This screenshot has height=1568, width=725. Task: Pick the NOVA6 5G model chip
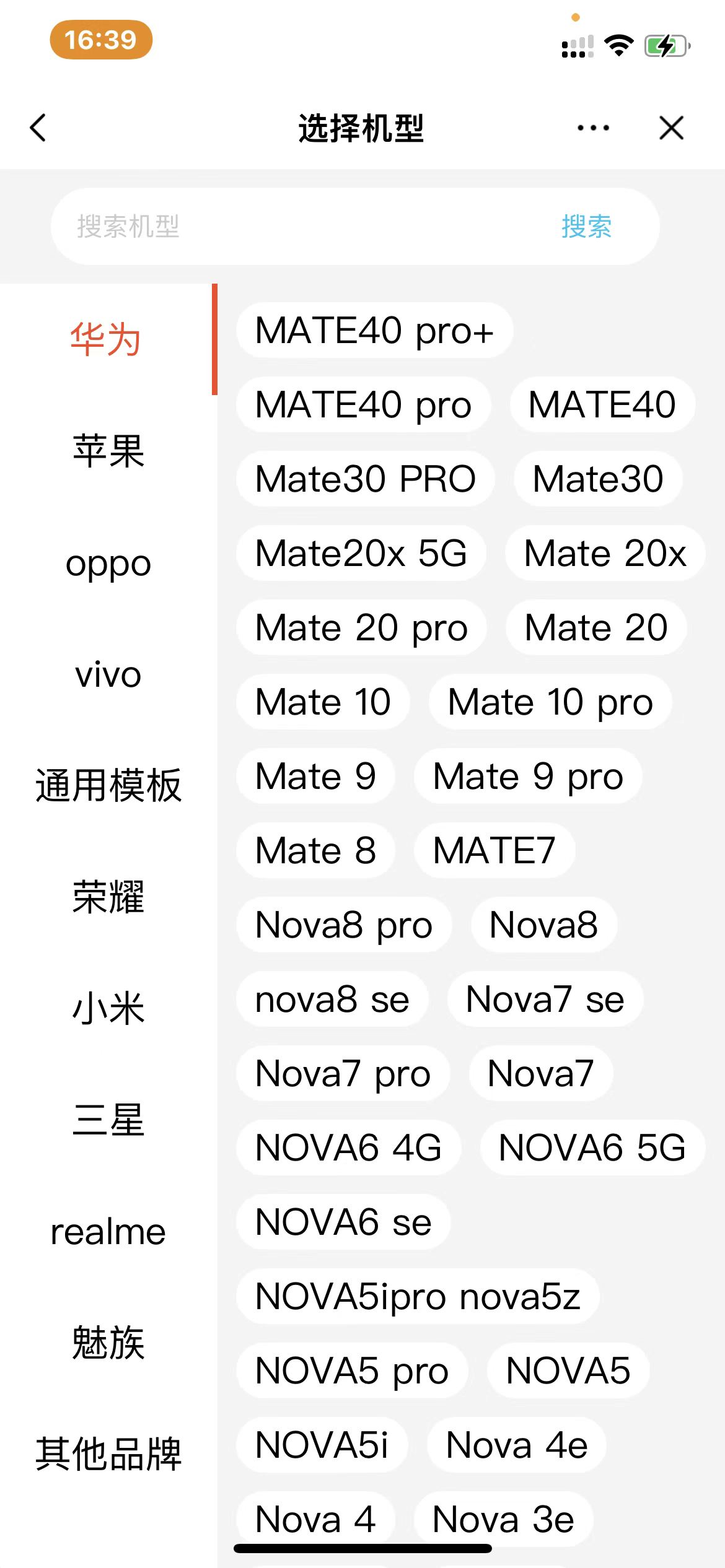coord(592,1148)
